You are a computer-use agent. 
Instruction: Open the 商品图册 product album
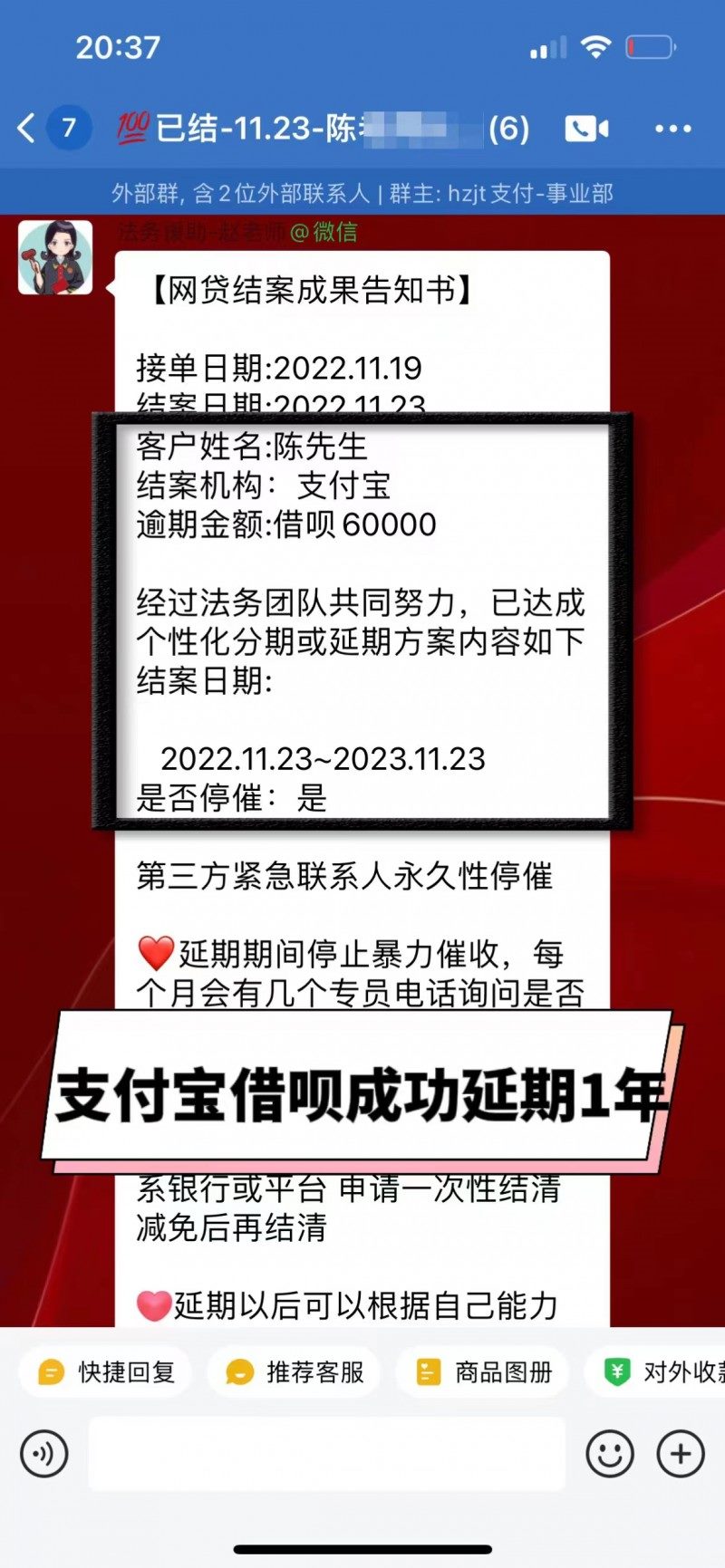[483, 1372]
